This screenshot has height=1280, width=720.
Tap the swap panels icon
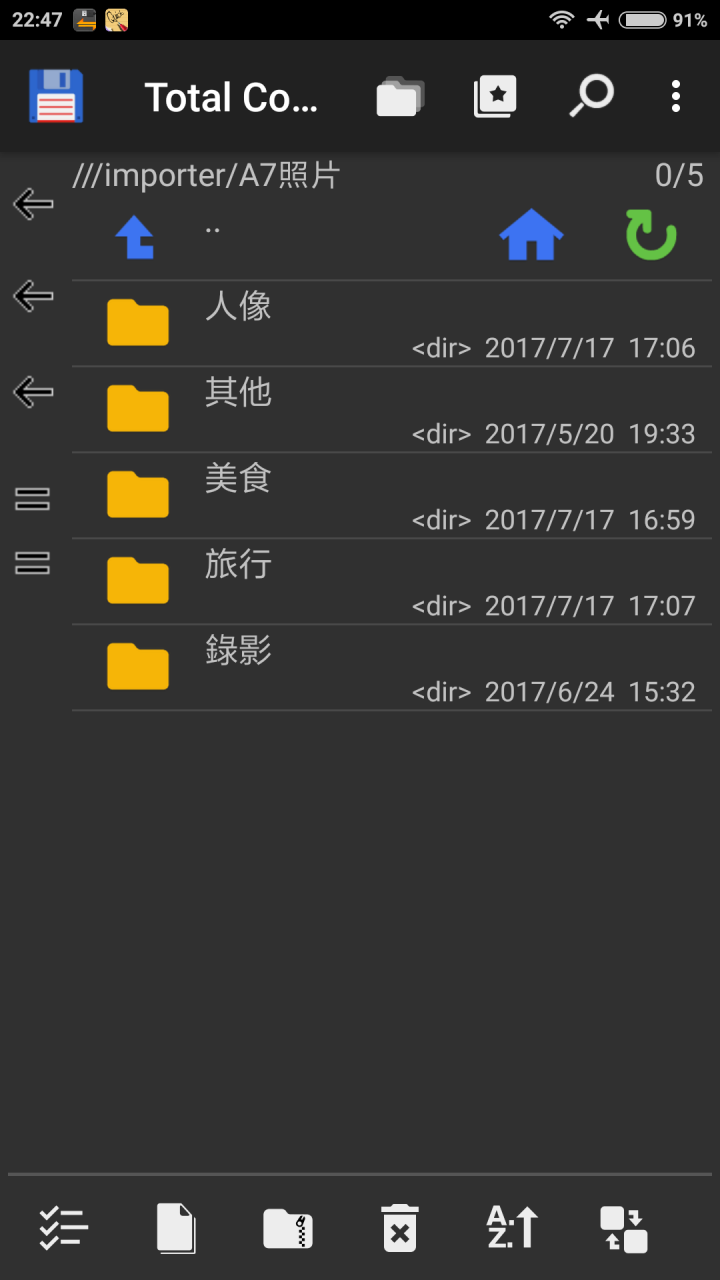point(624,1229)
